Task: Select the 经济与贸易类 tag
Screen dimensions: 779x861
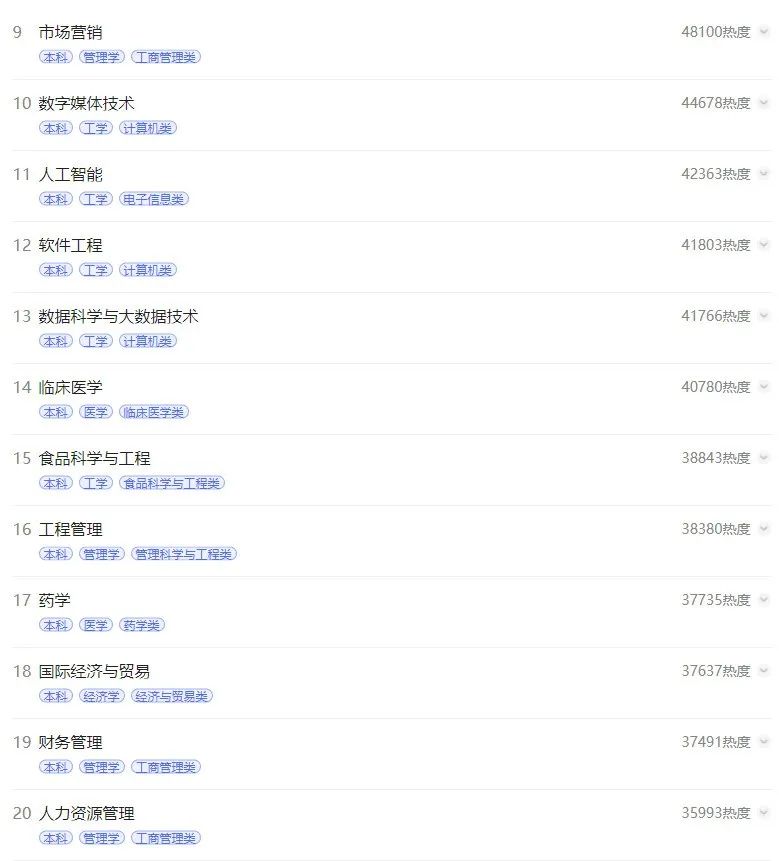Action: tap(172, 696)
